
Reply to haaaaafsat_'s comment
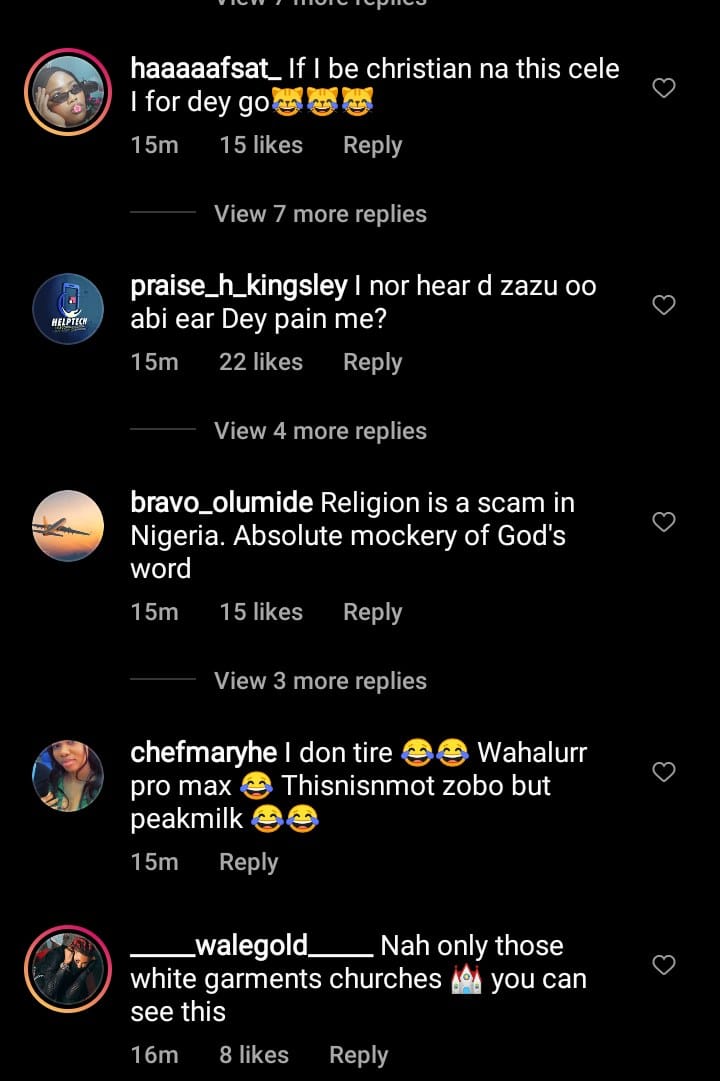point(372,145)
